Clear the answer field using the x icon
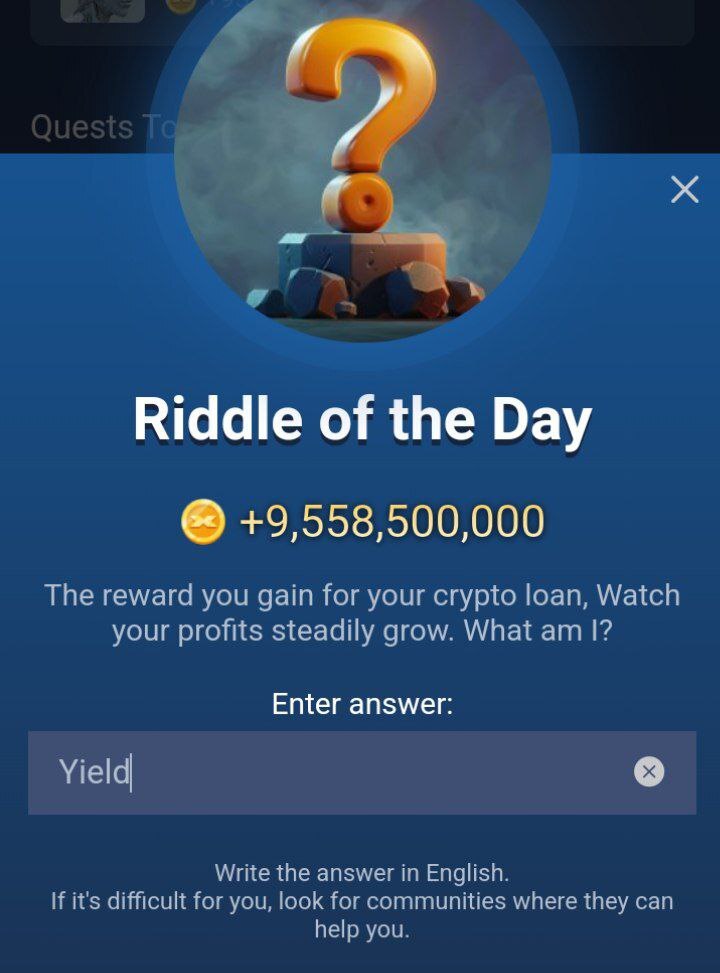This screenshot has height=973, width=720. point(650,770)
